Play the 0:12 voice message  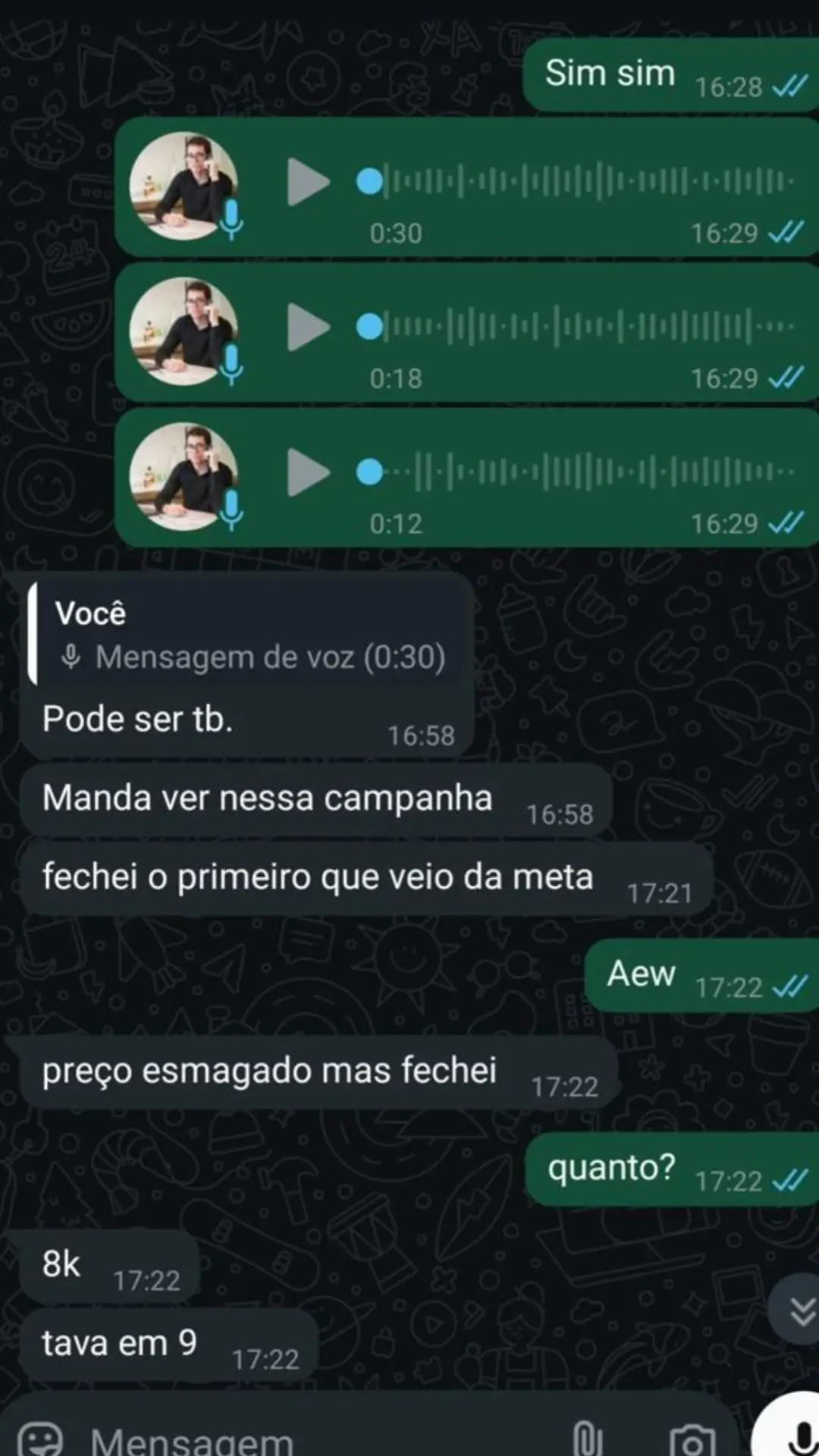coord(307,472)
